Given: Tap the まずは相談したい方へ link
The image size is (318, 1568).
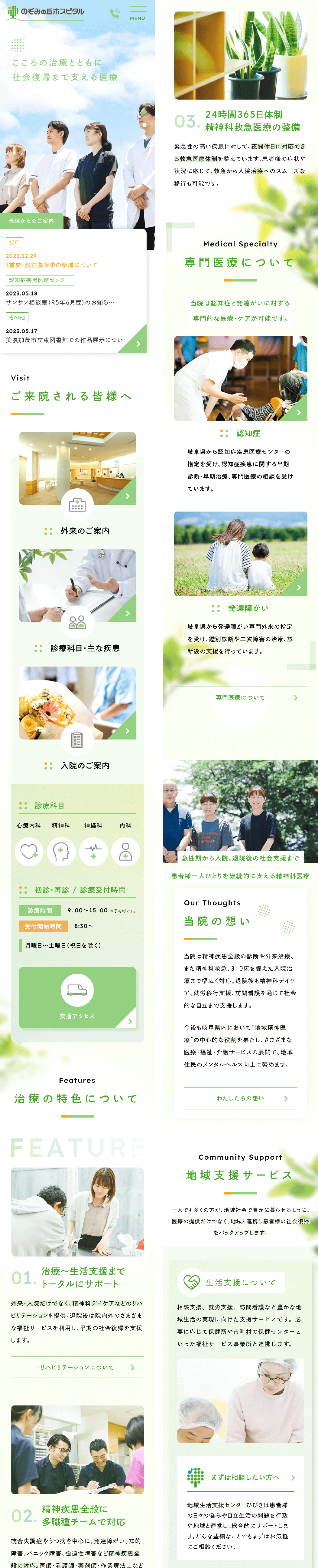Looking at the screenshot, I should pyautogui.click(x=240, y=1477).
